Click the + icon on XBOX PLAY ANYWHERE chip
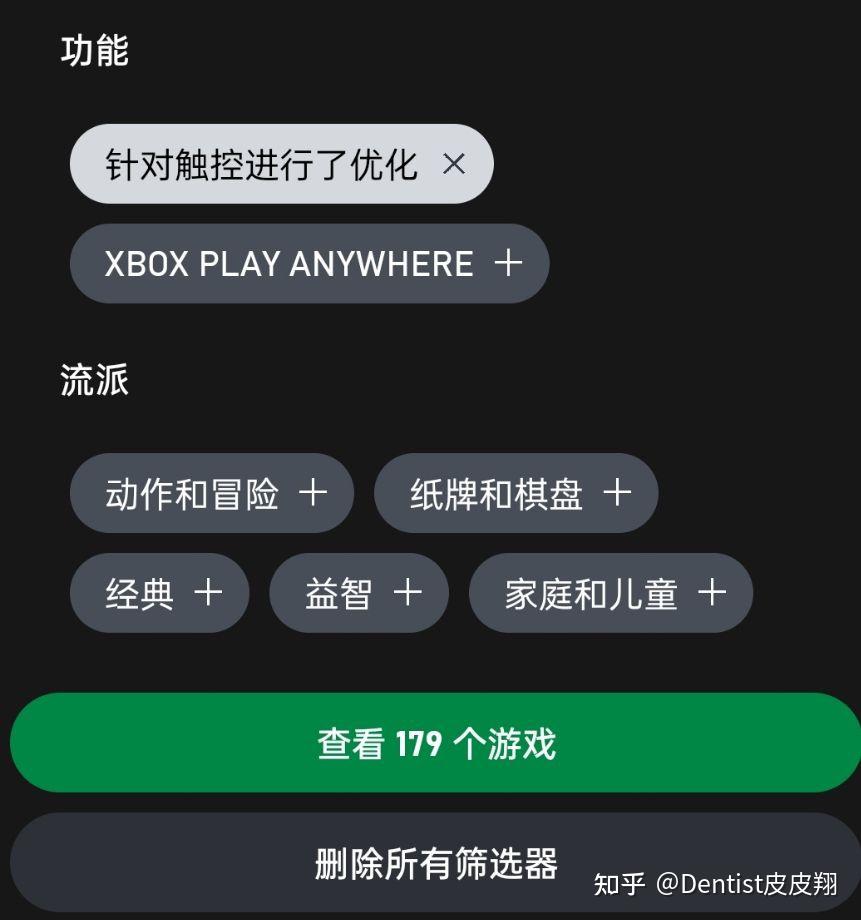861x920 pixels. point(508,263)
